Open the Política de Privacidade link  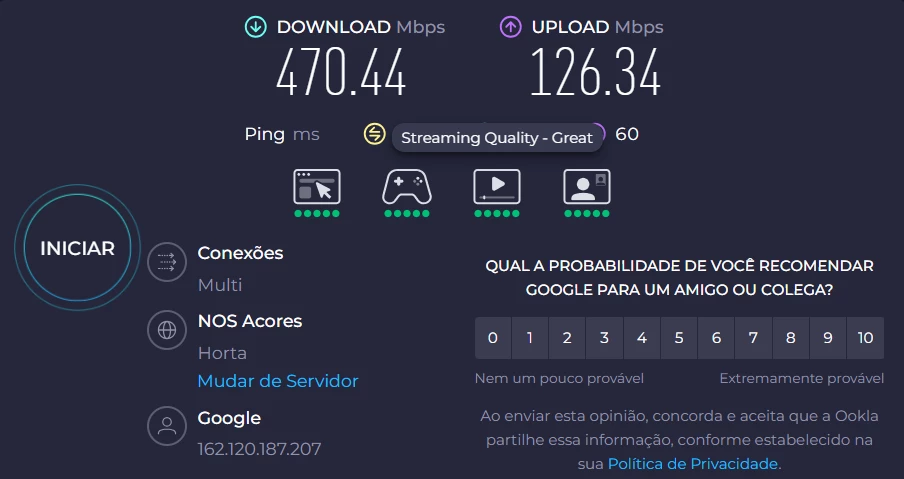click(692, 464)
